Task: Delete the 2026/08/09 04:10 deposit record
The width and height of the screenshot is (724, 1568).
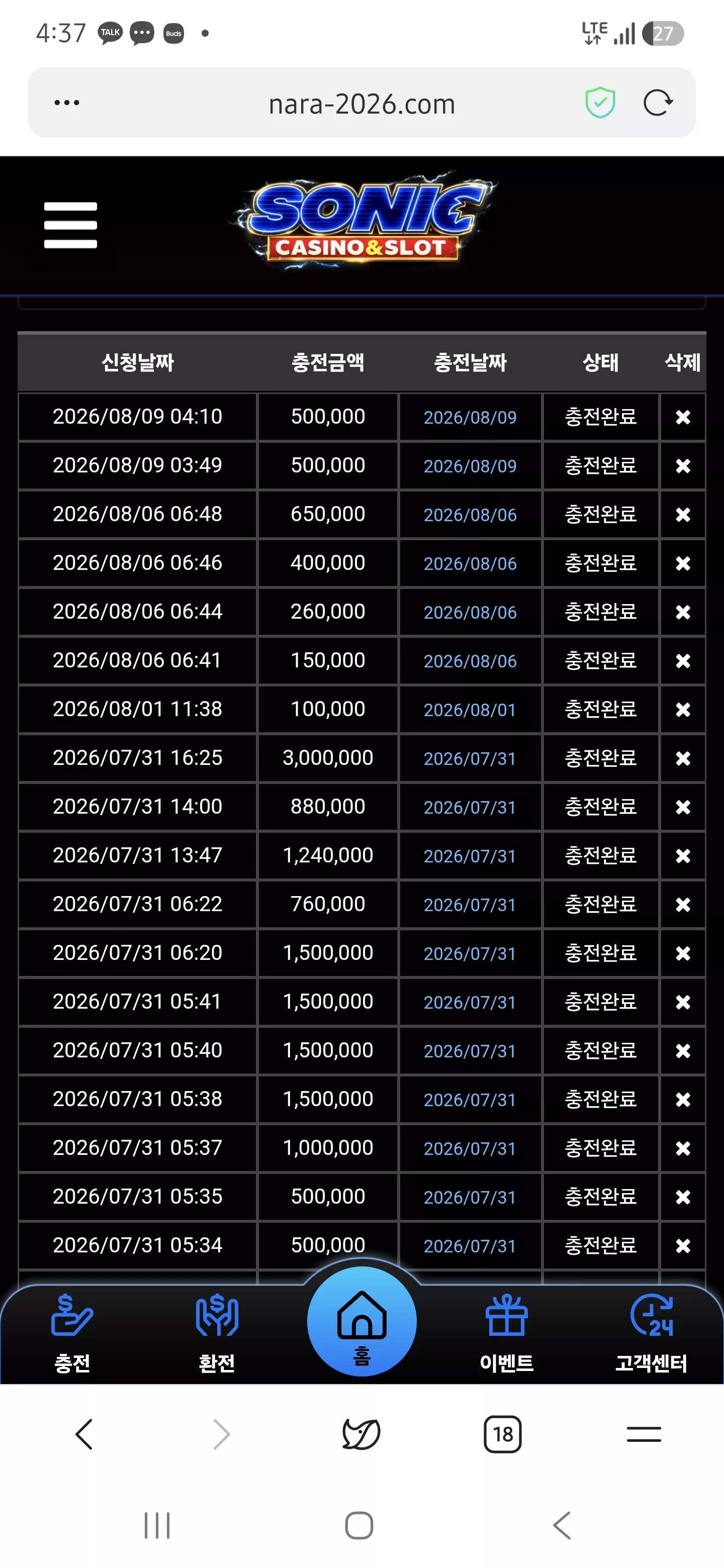Action: pos(683,417)
